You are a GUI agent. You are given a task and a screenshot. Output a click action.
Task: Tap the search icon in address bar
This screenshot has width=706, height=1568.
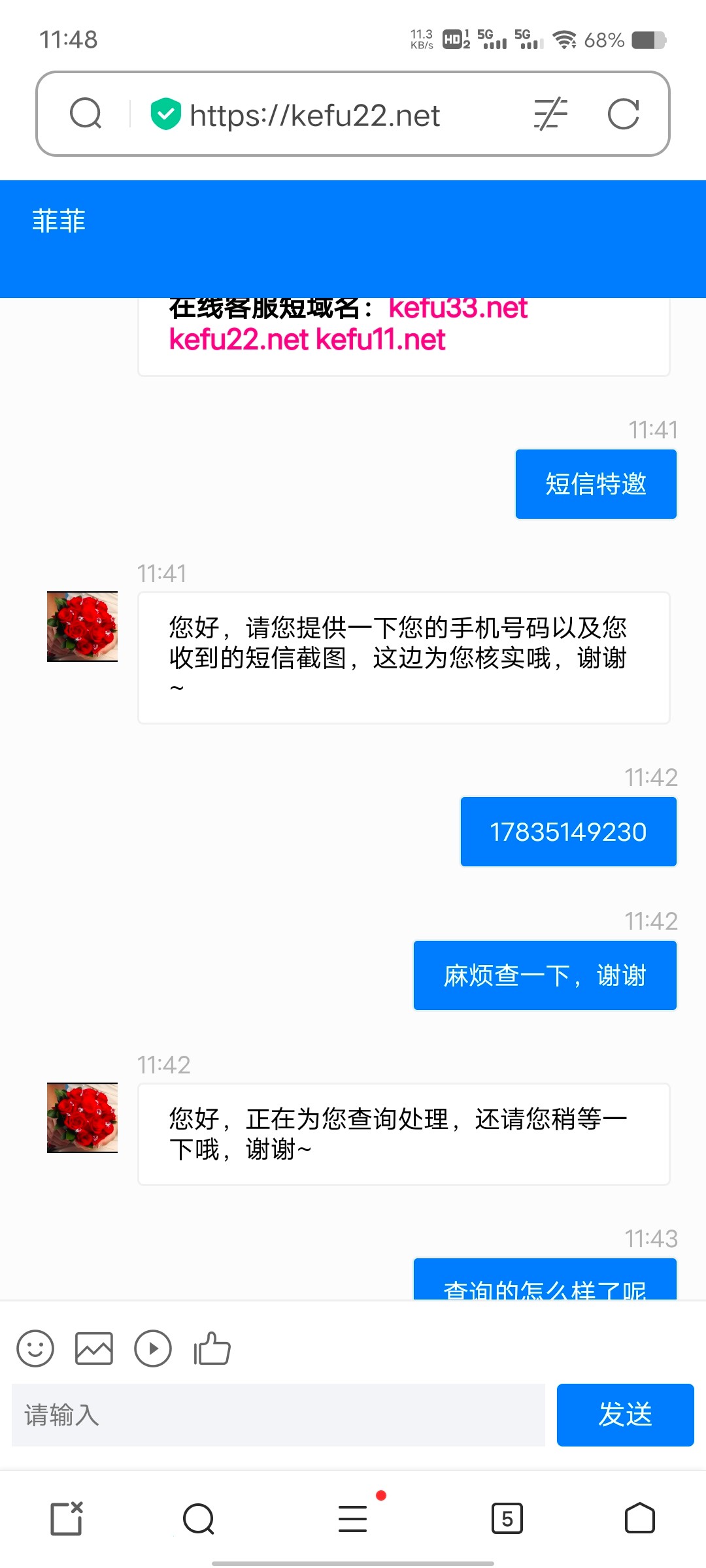click(x=86, y=114)
